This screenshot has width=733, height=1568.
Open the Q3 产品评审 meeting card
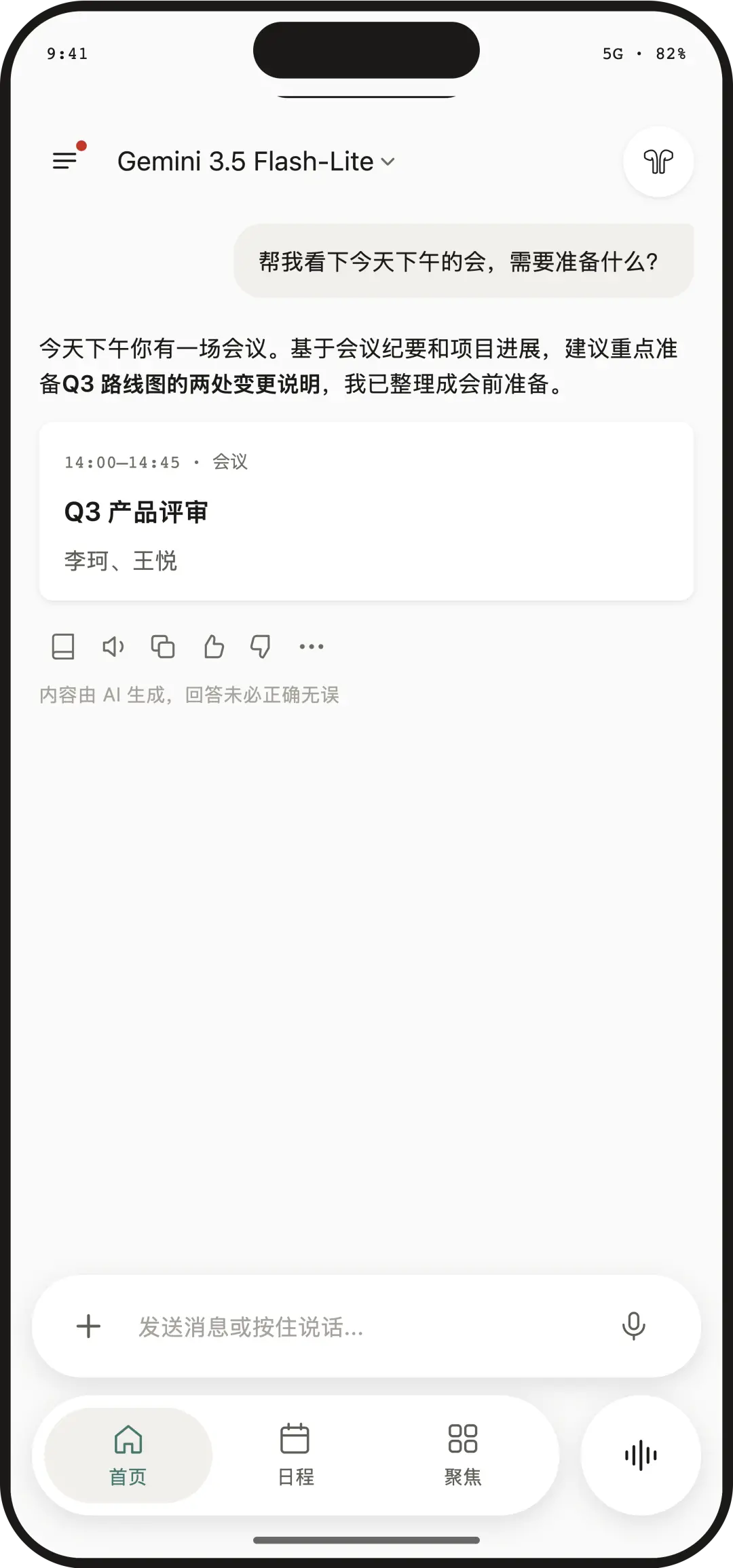pos(366,511)
